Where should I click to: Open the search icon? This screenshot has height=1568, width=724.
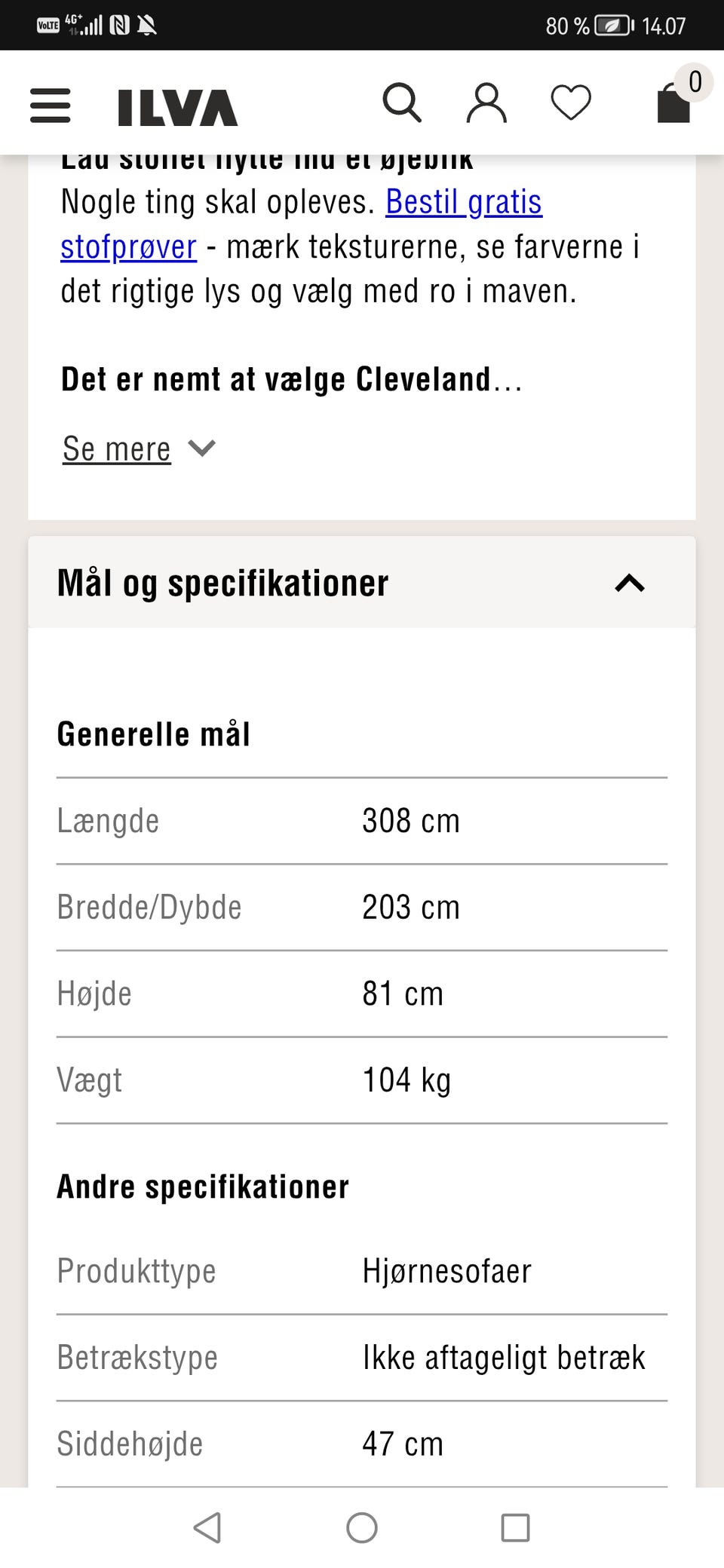coord(402,103)
